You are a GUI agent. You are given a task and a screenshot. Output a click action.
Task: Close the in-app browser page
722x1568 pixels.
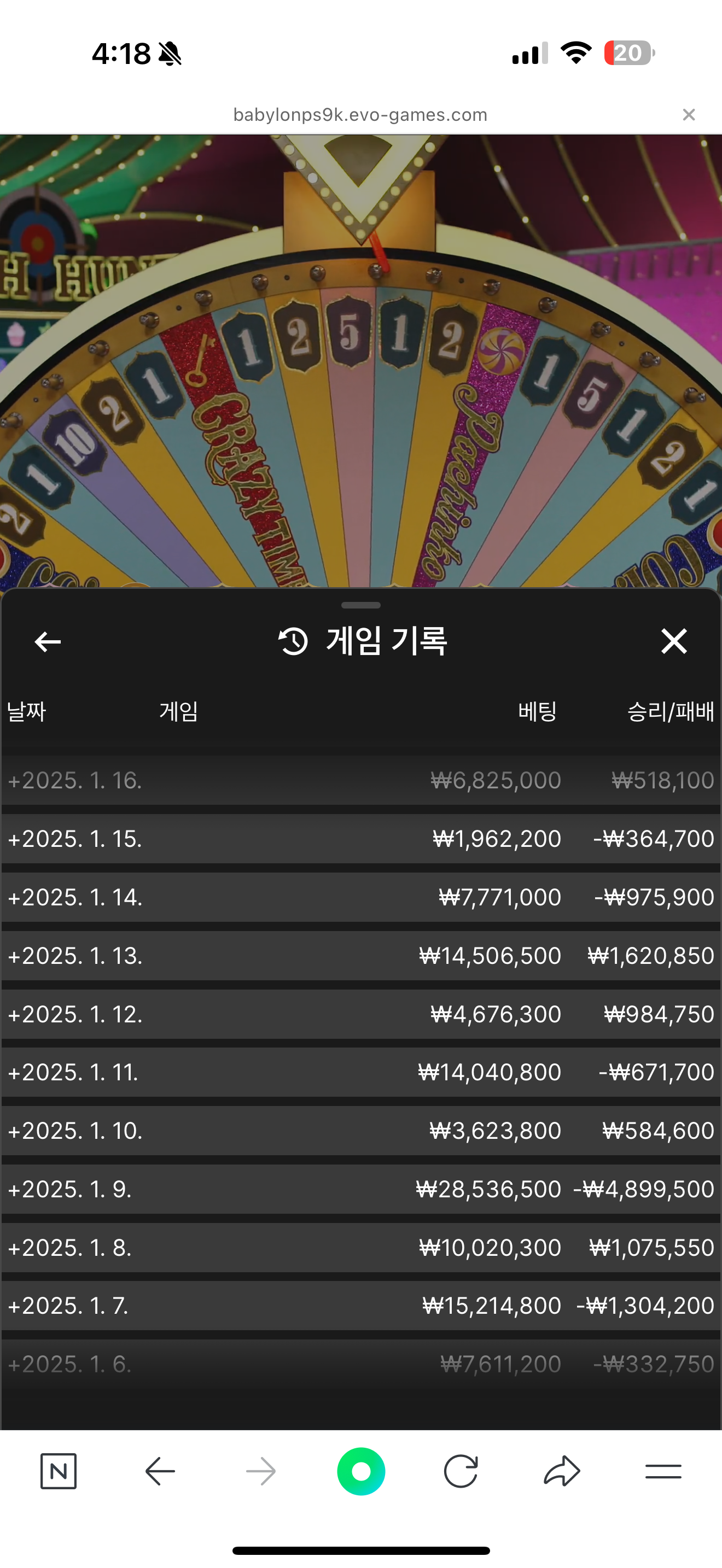click(689, 114)
